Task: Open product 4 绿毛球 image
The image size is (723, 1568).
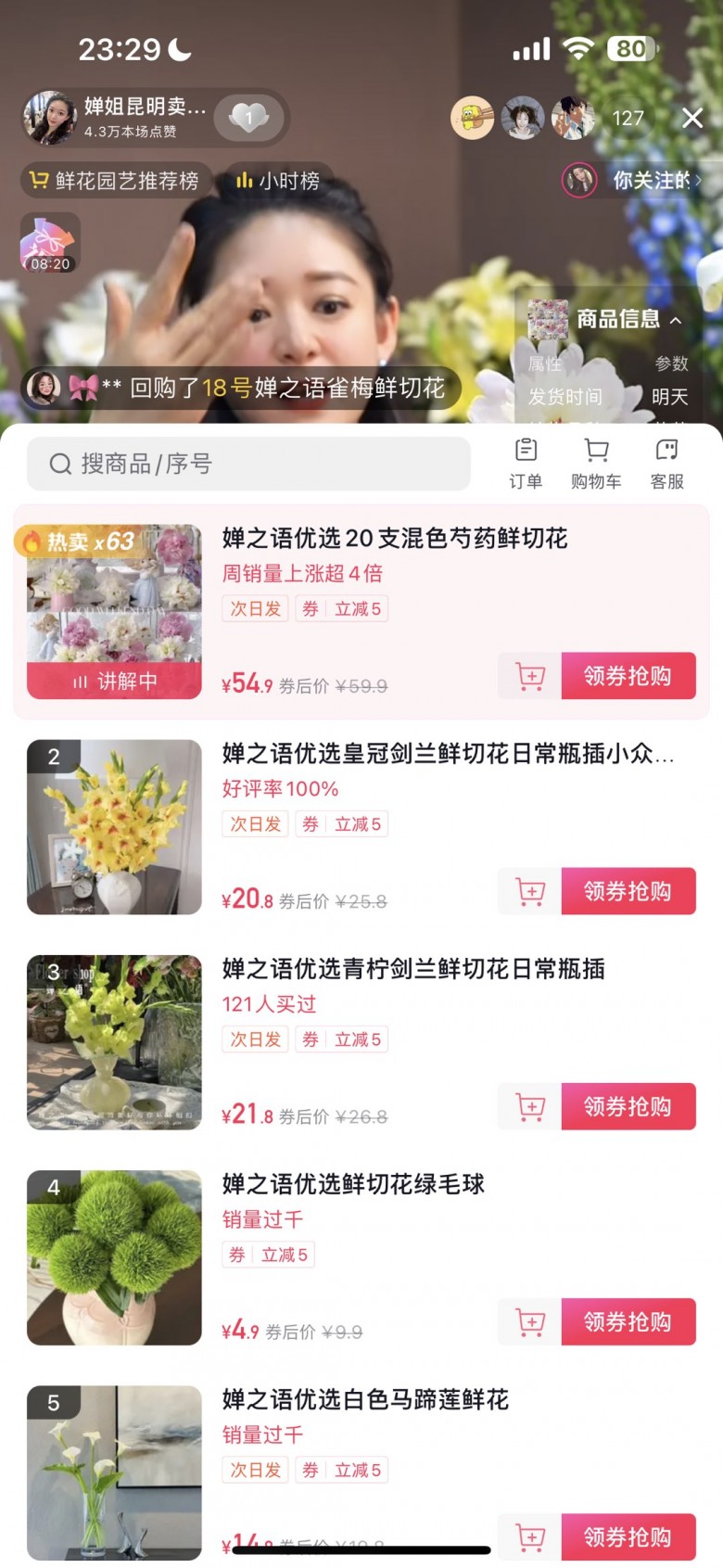Action: coord(114,1257)
